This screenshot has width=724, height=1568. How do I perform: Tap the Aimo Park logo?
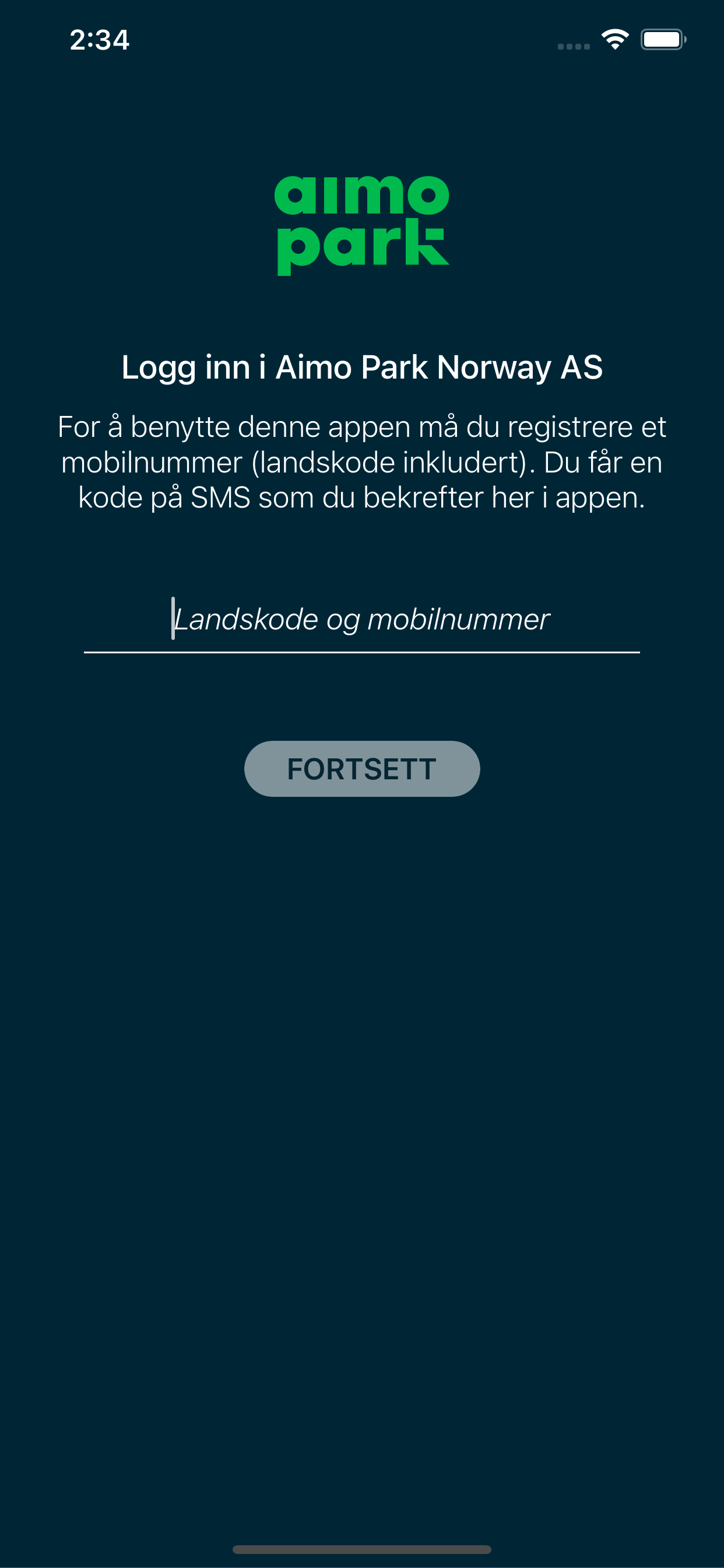click(x=361, y=222)
